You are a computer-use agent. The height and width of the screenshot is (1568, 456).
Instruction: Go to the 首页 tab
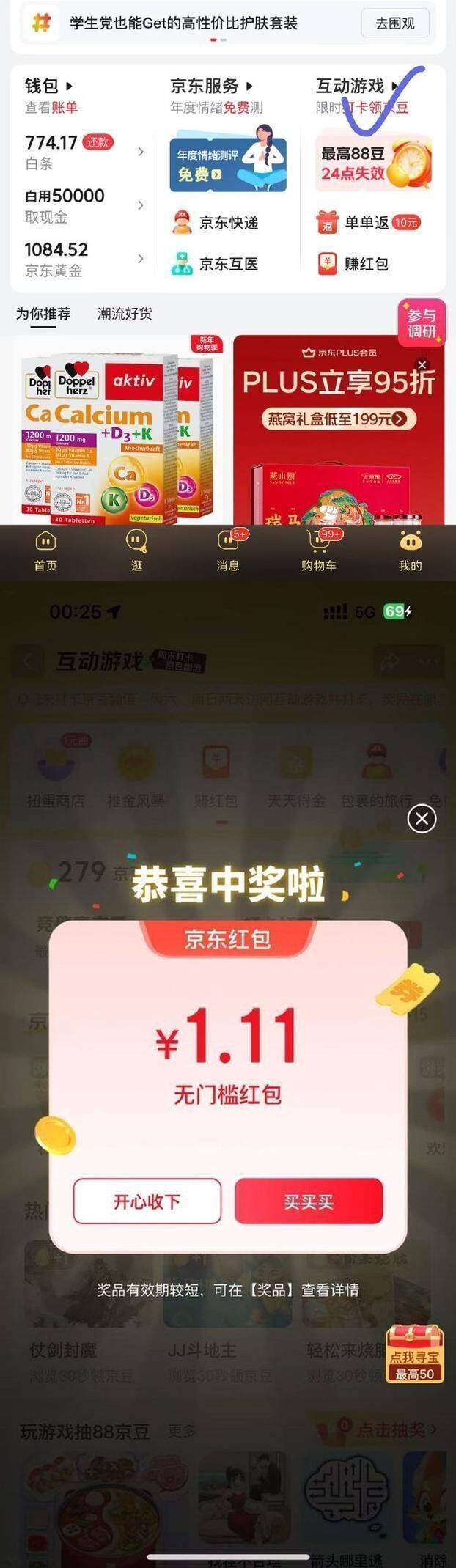[x=45, y=551]
